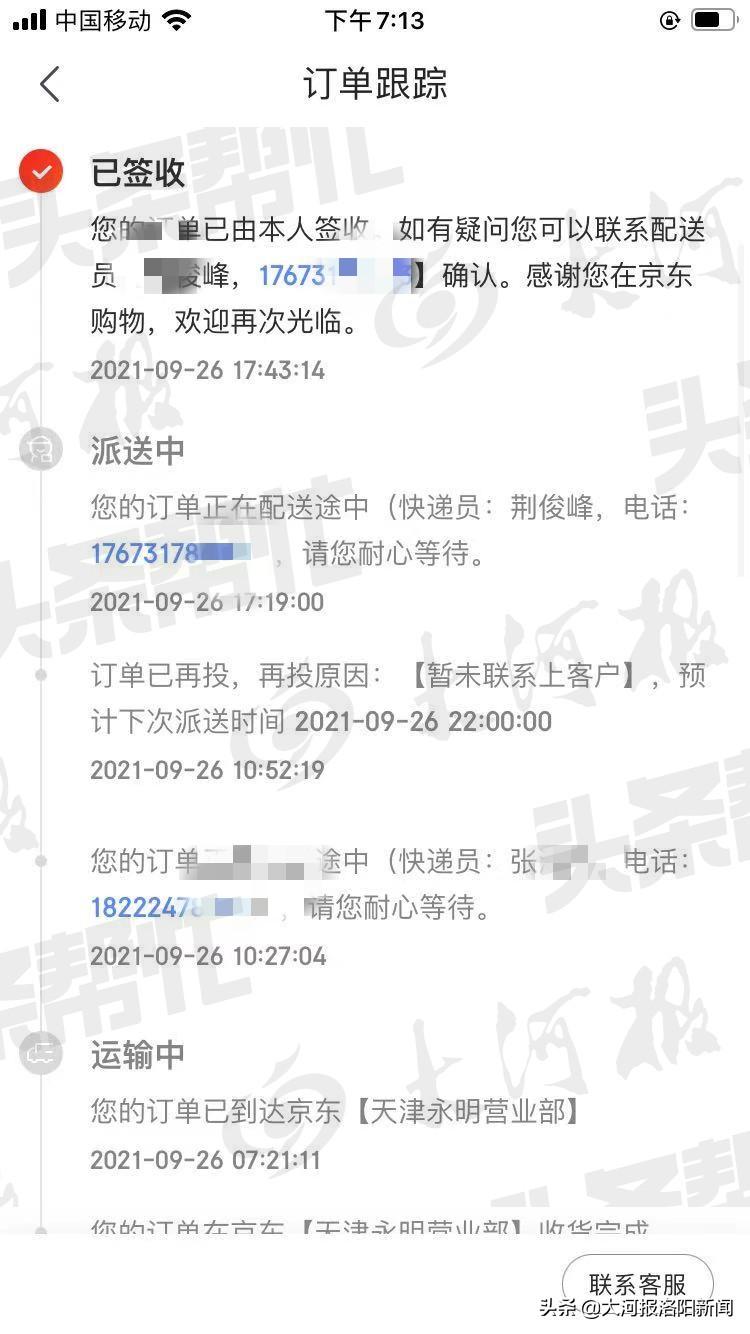
Task: Go back from the order tracking page
Action: (49, 84)
